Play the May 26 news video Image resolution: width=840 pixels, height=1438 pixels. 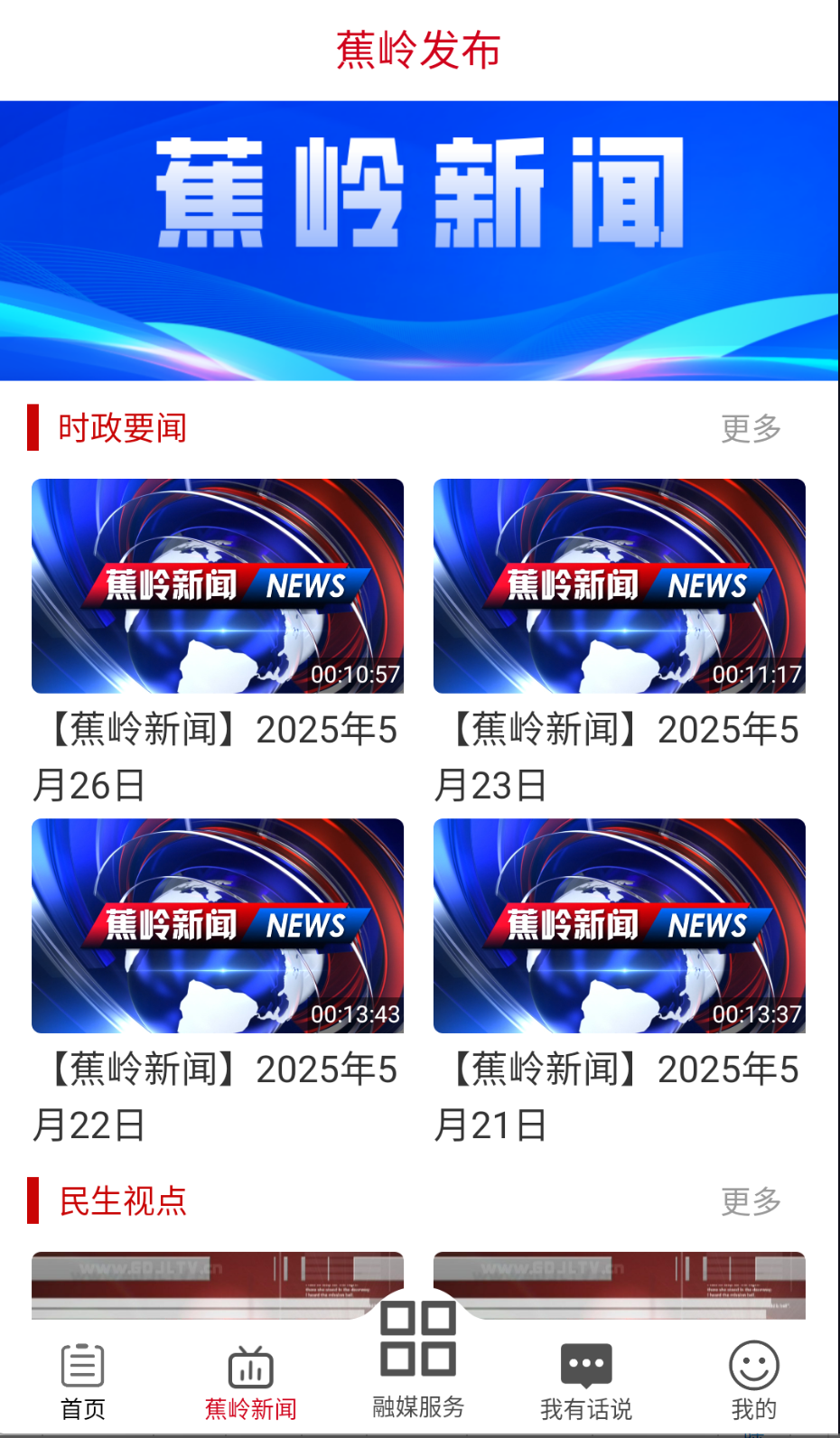click(x=218, y=585)
